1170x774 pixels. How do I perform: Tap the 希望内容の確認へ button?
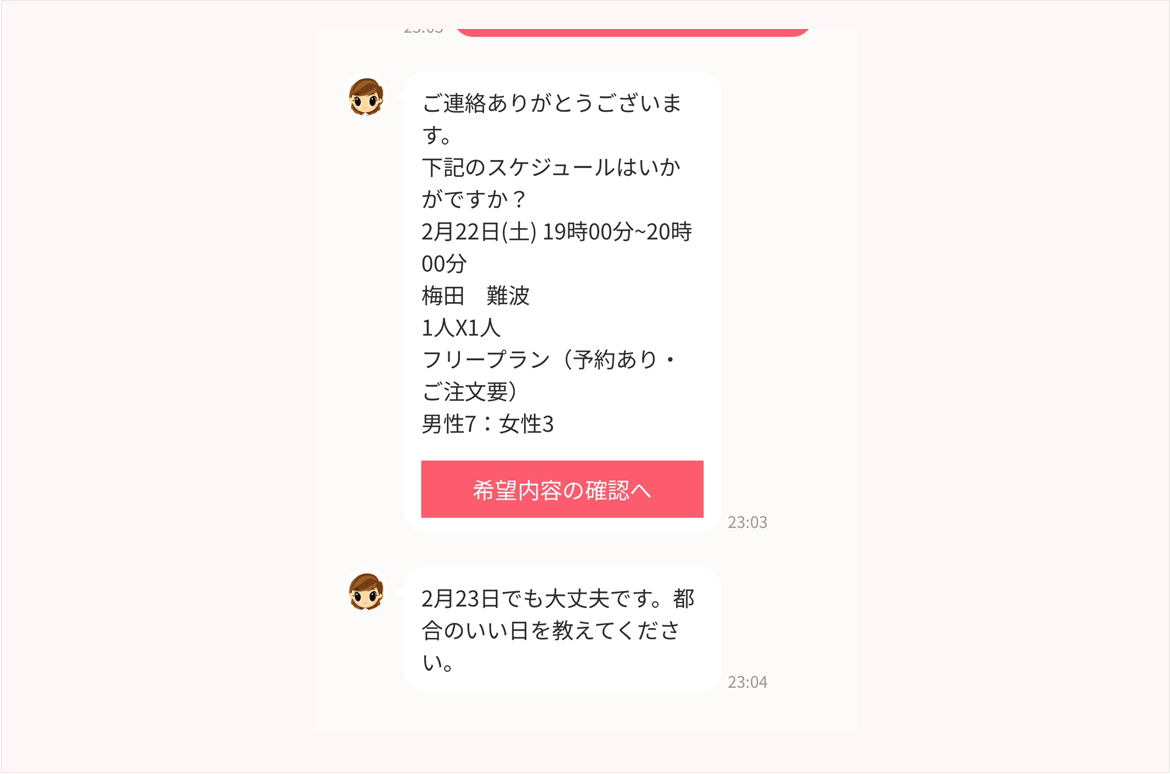[562, 489]
